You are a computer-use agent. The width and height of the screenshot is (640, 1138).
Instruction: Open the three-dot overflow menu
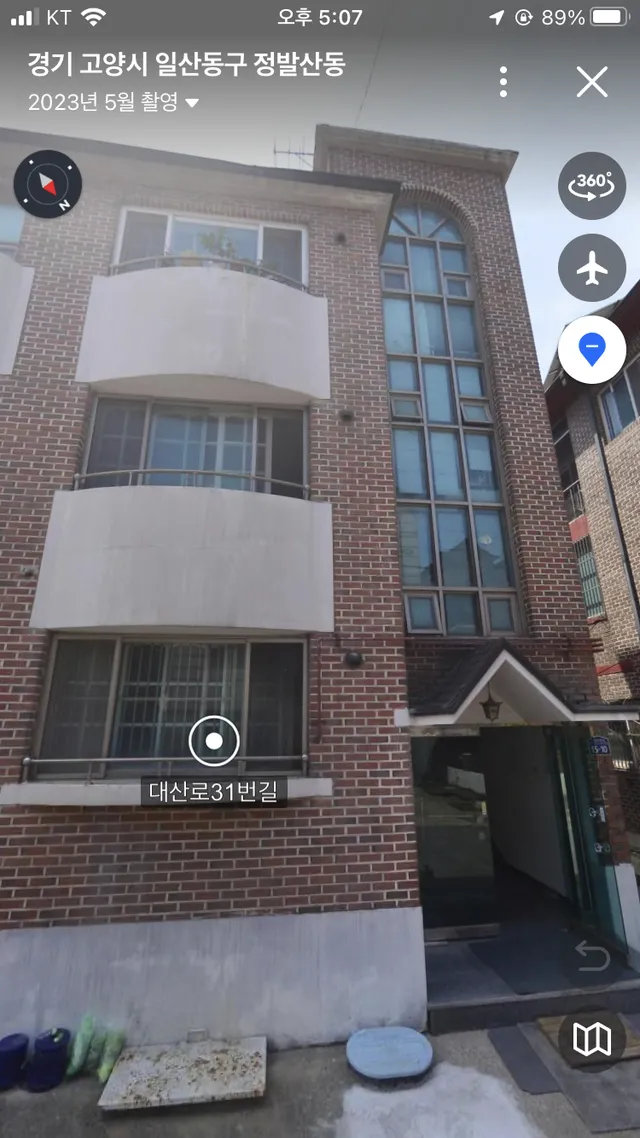[503, 82]
